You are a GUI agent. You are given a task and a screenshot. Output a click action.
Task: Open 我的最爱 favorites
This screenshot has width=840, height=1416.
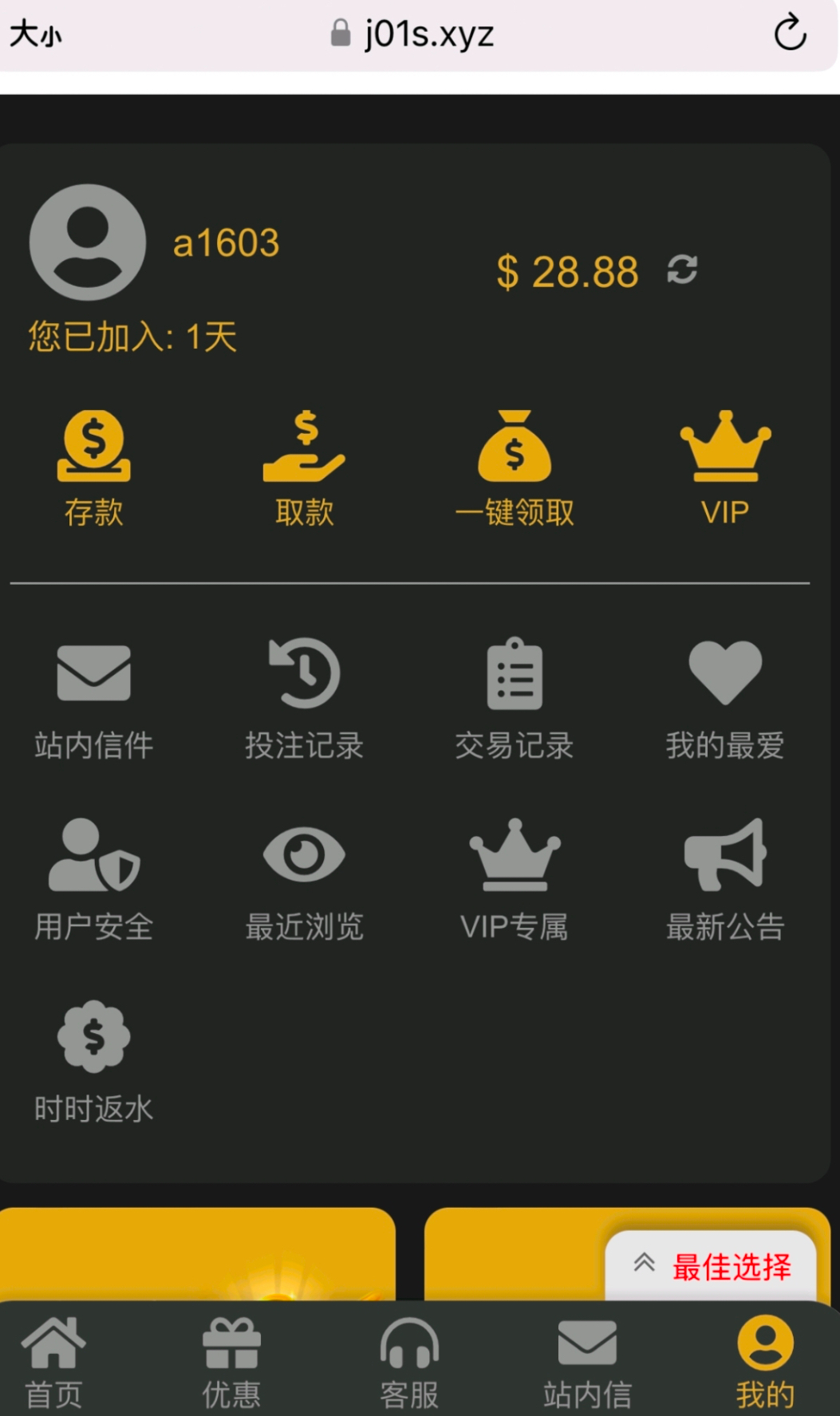click(725, 698)
